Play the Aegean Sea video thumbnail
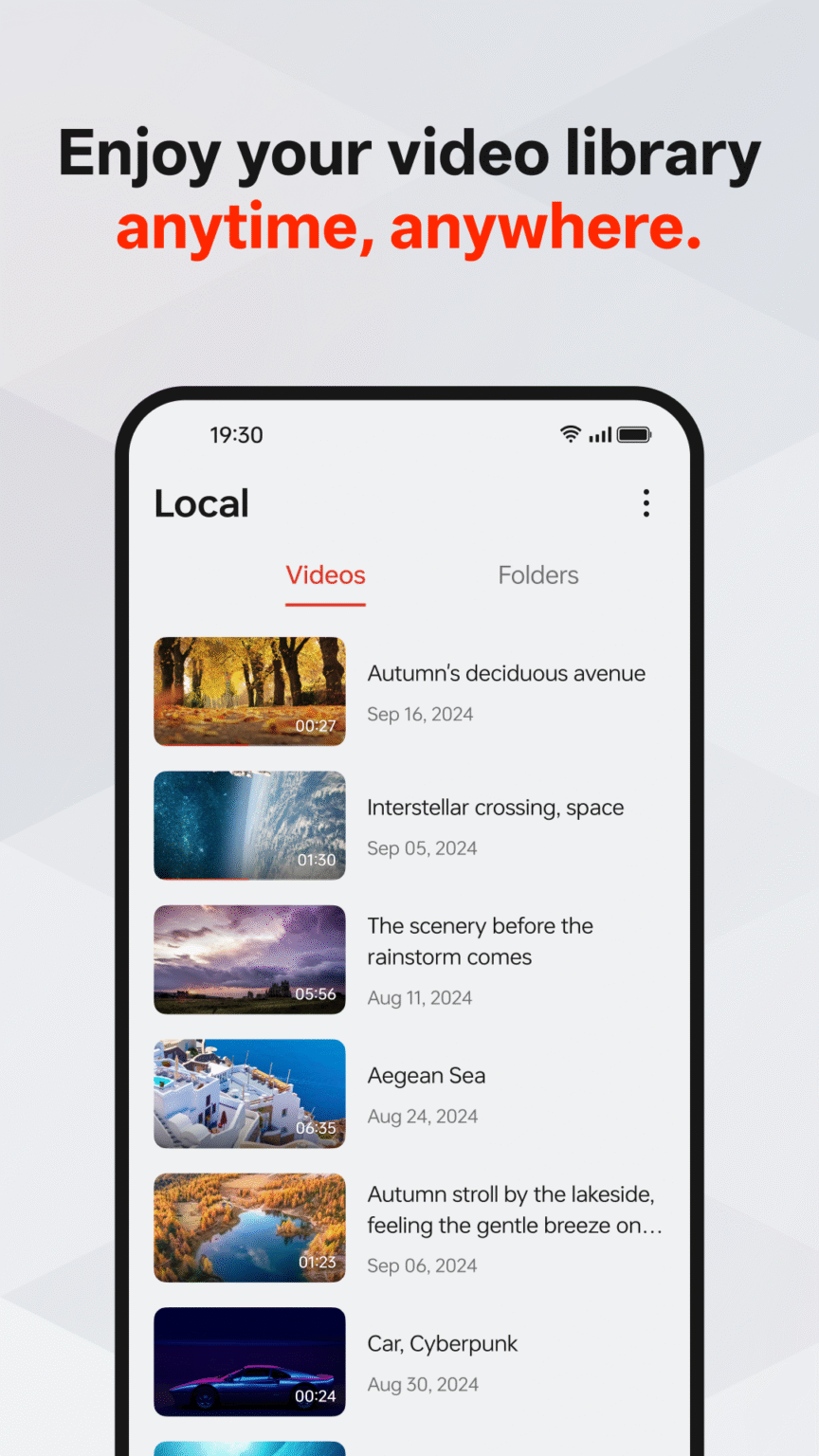819x1456 pixels. (x=249, y=1094)
